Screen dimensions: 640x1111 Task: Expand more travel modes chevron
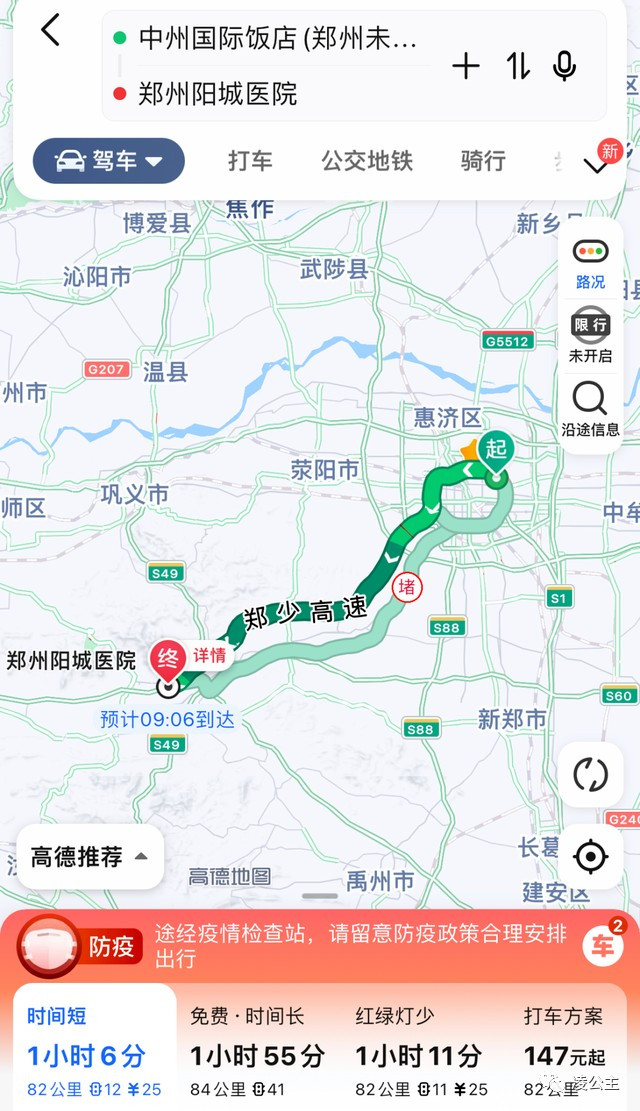click(x=596, y=166)
